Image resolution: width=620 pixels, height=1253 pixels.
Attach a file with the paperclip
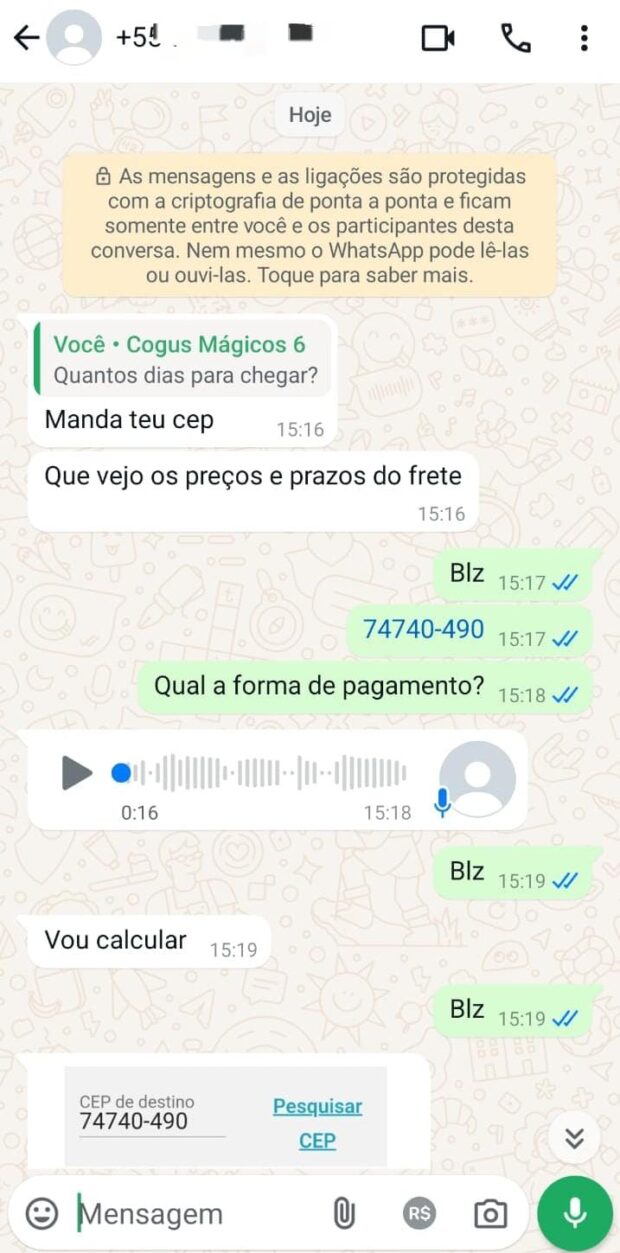(343, 1214)
